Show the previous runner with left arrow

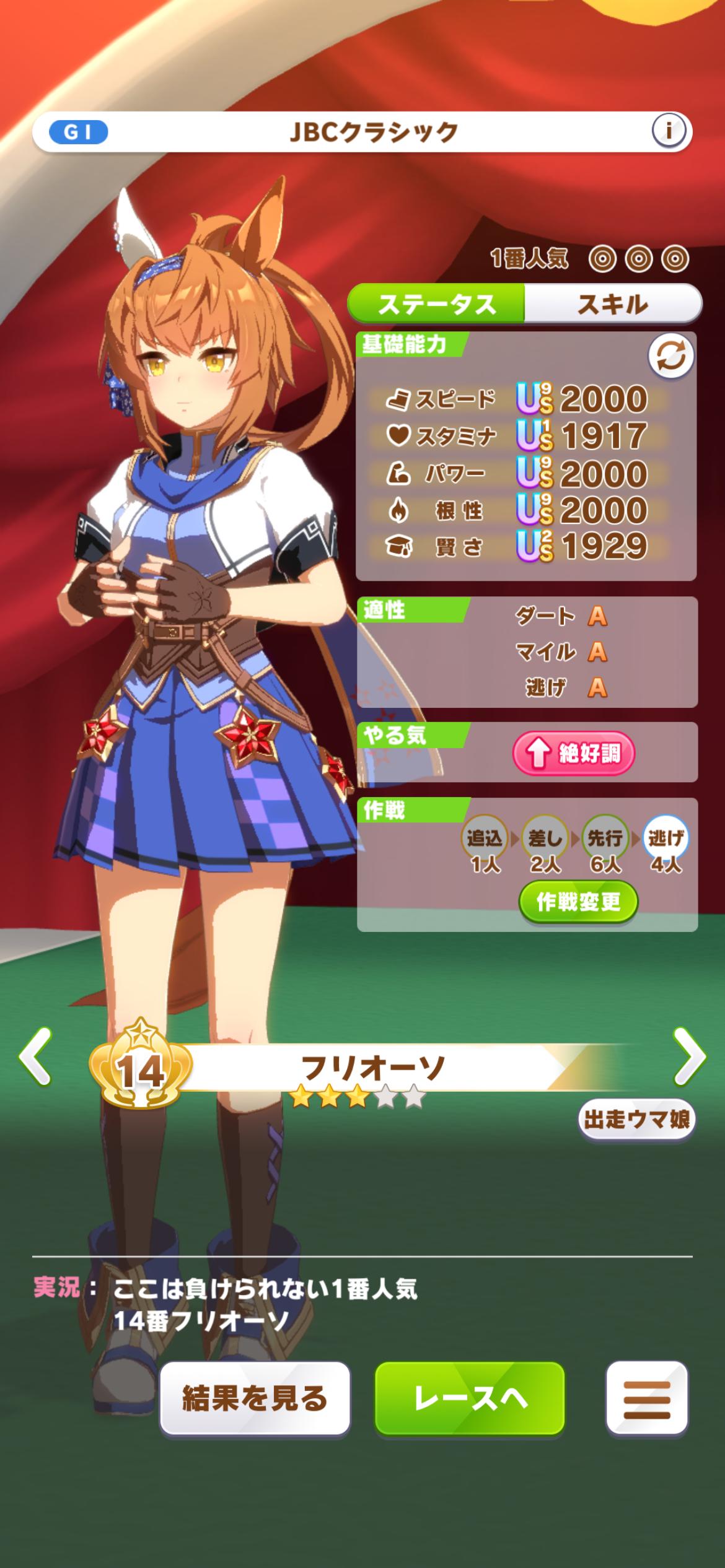pyautogui.click(x=36, y=1056)
